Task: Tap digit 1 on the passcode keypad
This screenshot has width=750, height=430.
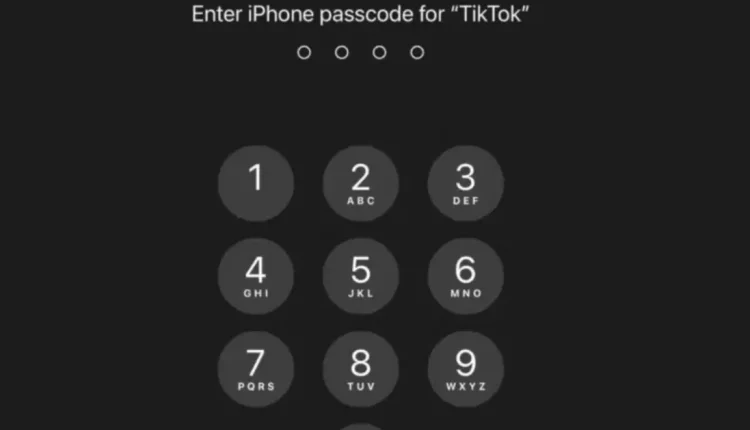Action: (256, 184)
